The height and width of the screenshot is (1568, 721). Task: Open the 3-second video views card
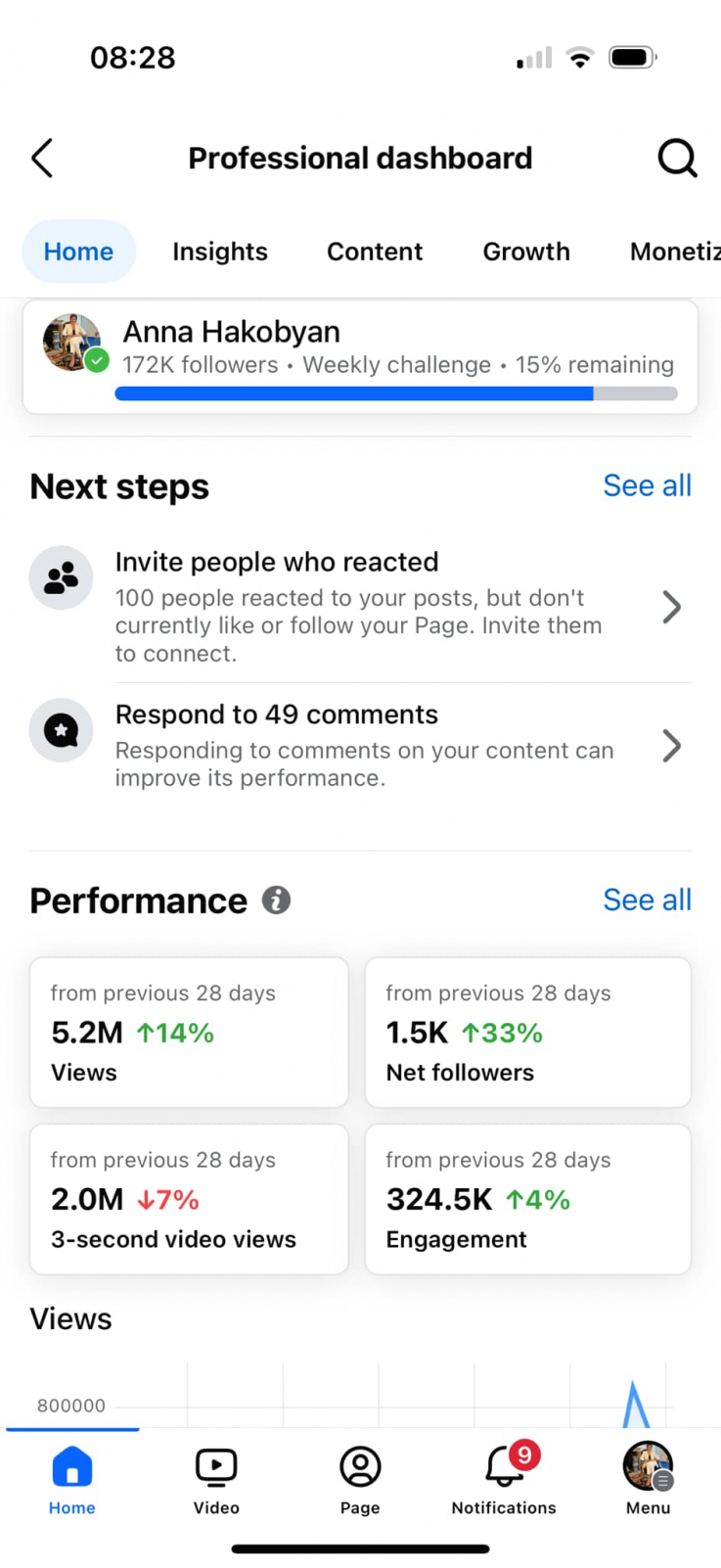point(189,1199)
